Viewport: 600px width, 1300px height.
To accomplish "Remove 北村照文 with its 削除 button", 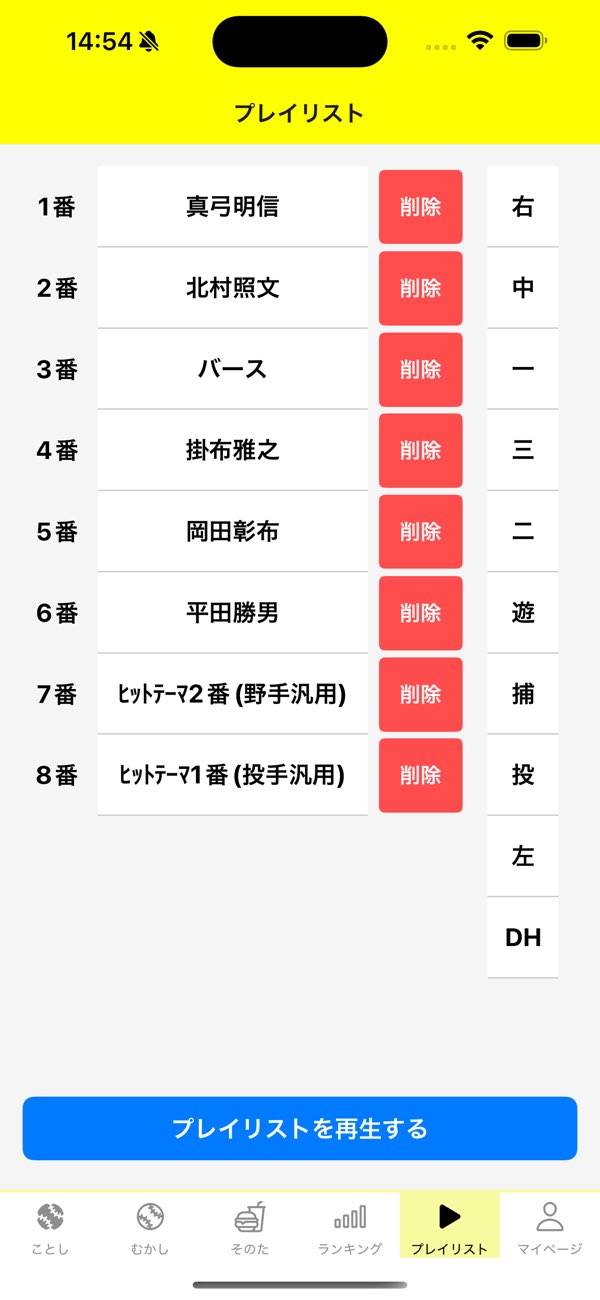I will [x=420, y=288].
